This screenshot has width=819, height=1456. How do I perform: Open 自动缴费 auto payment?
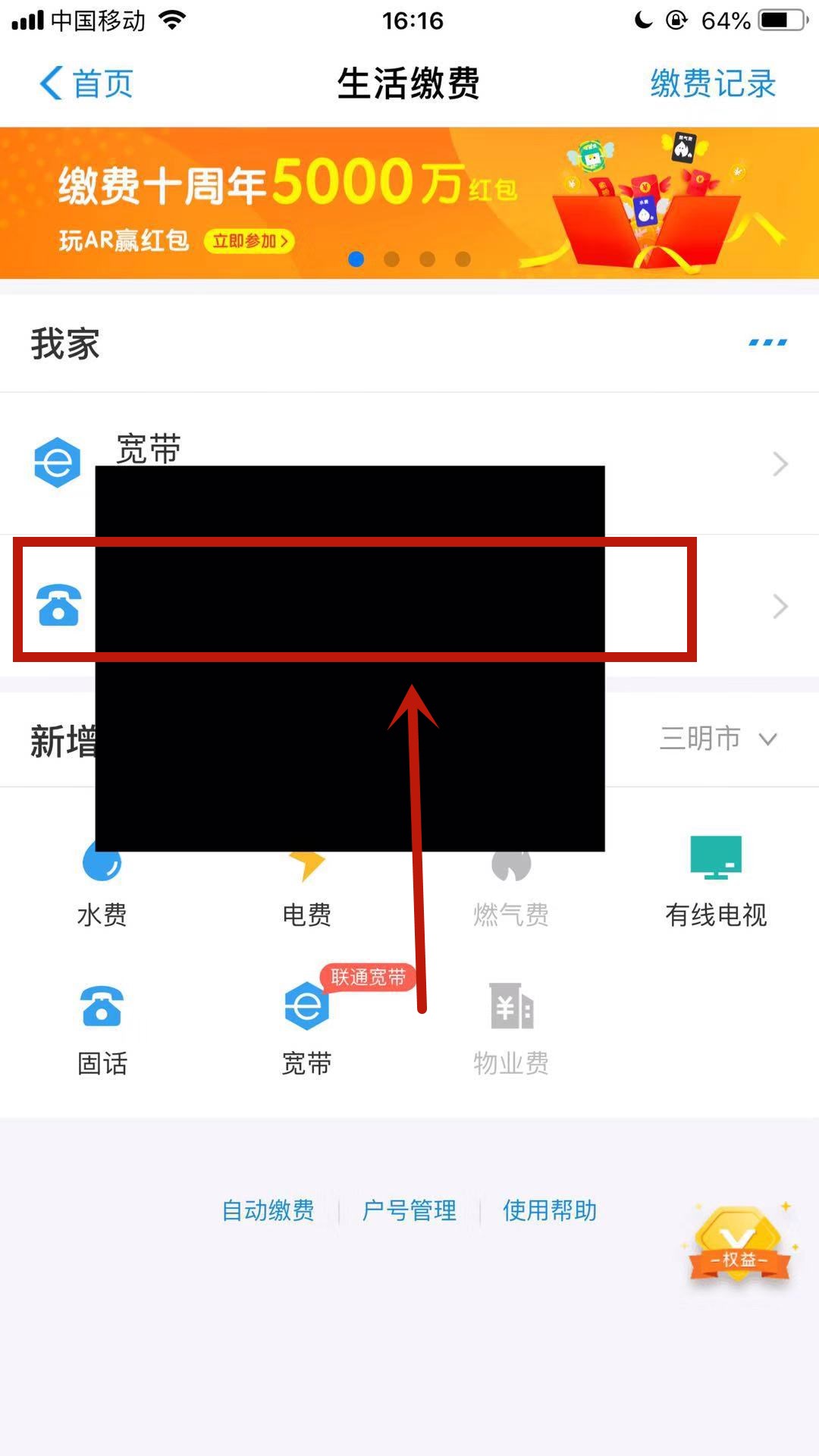[x=268, y=1210]
